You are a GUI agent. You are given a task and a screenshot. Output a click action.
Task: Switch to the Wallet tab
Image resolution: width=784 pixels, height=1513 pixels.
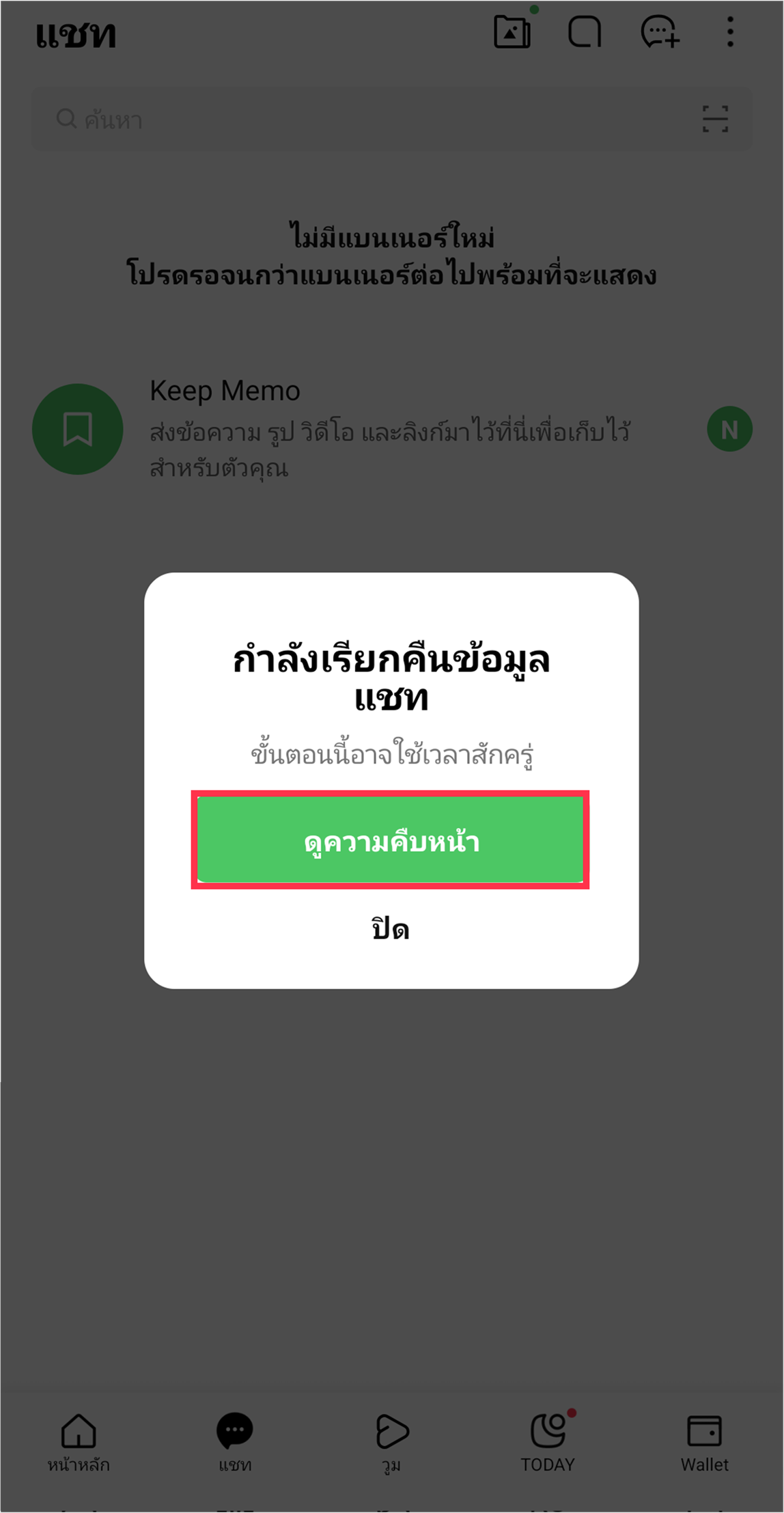tap(704, 1441)
